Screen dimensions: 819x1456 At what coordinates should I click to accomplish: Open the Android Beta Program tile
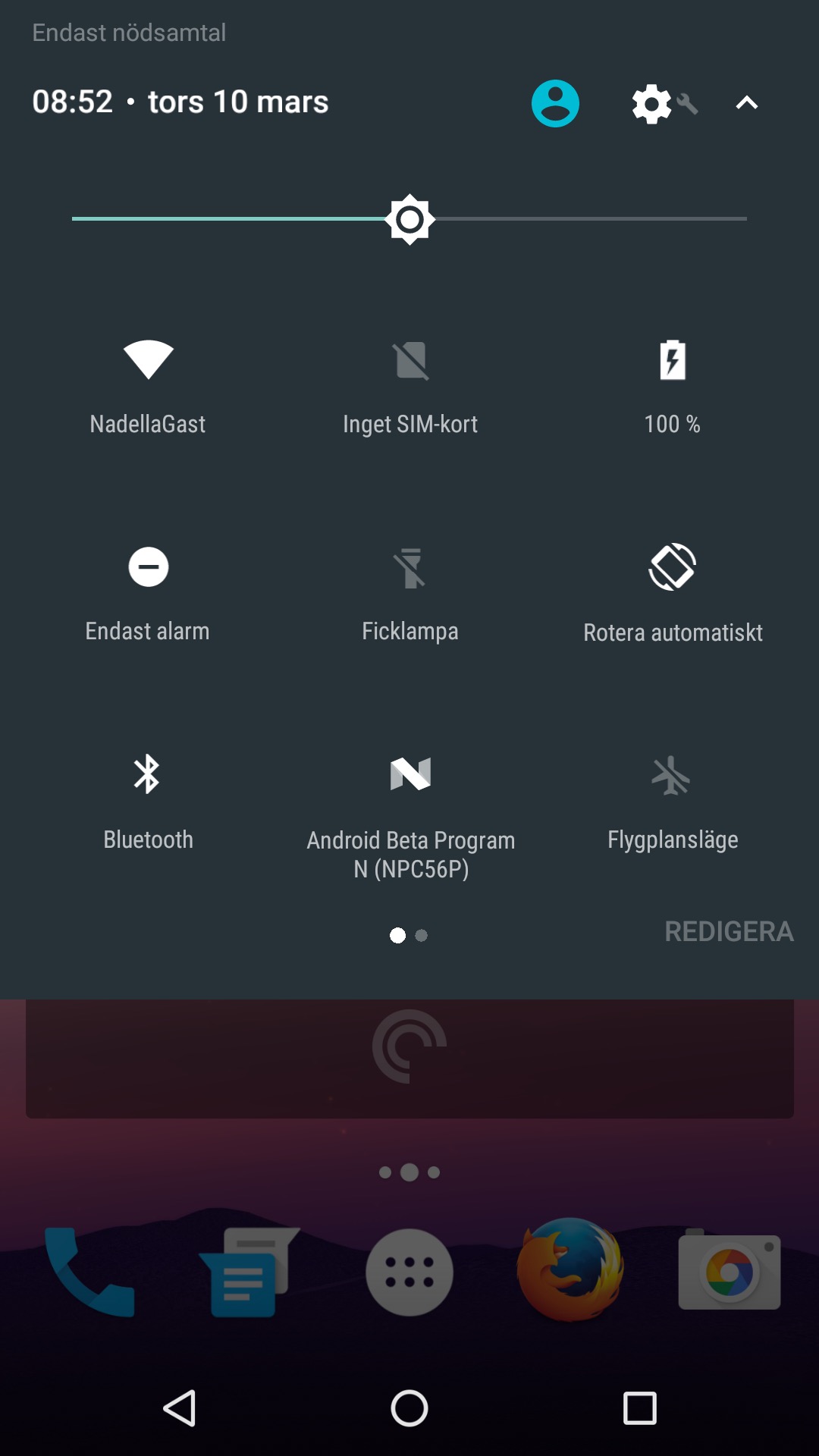tap(410, 774)
